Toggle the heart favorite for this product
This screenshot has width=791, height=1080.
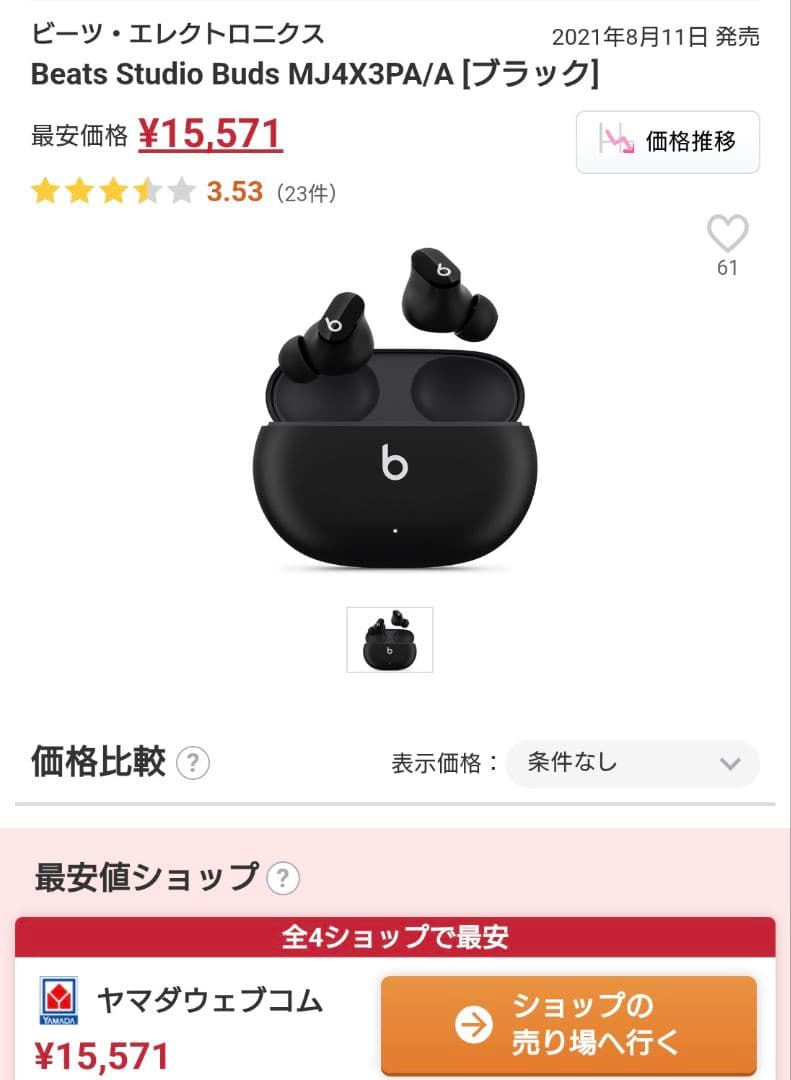pos(727,232)
